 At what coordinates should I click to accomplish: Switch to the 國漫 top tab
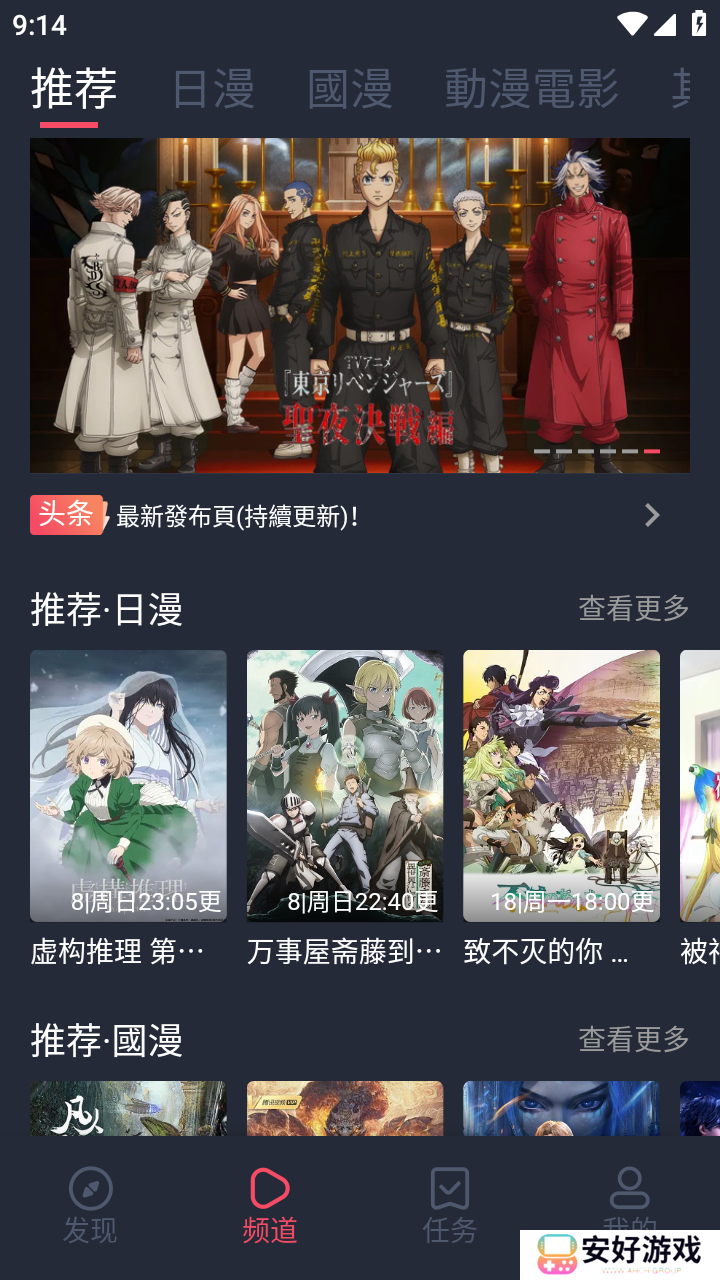349,89
